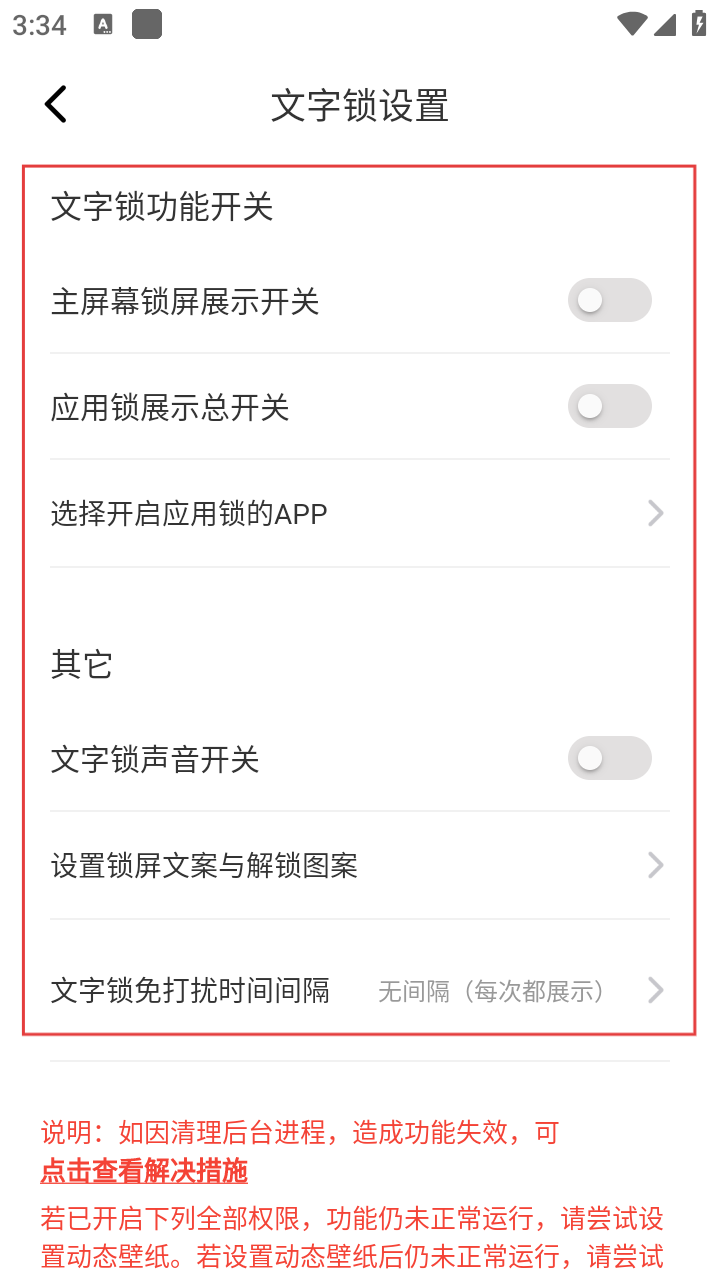The image size is (720, 1280).
Task: Open 设置锁屏文案与解锁图案
Action: 358,865
